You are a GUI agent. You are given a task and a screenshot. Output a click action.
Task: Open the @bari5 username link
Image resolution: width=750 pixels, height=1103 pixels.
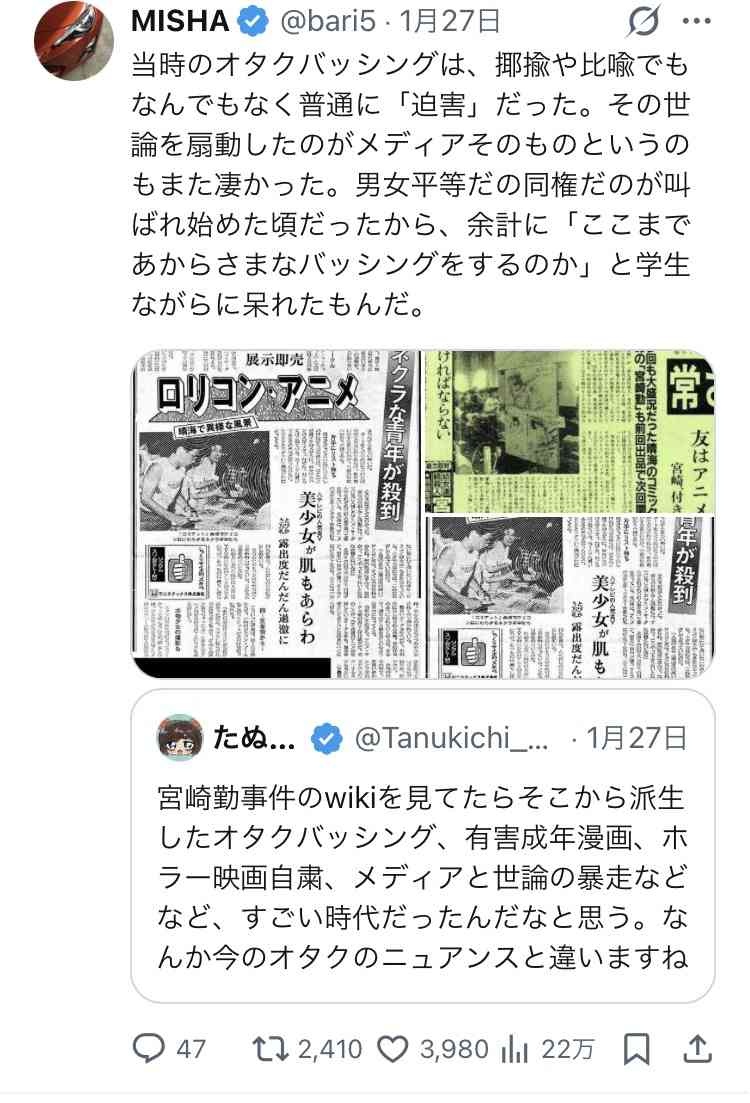pos(331,20)
